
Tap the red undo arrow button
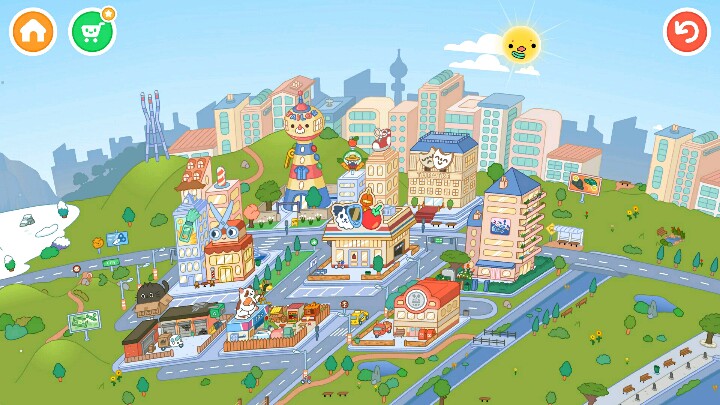[x=686, y=32]
